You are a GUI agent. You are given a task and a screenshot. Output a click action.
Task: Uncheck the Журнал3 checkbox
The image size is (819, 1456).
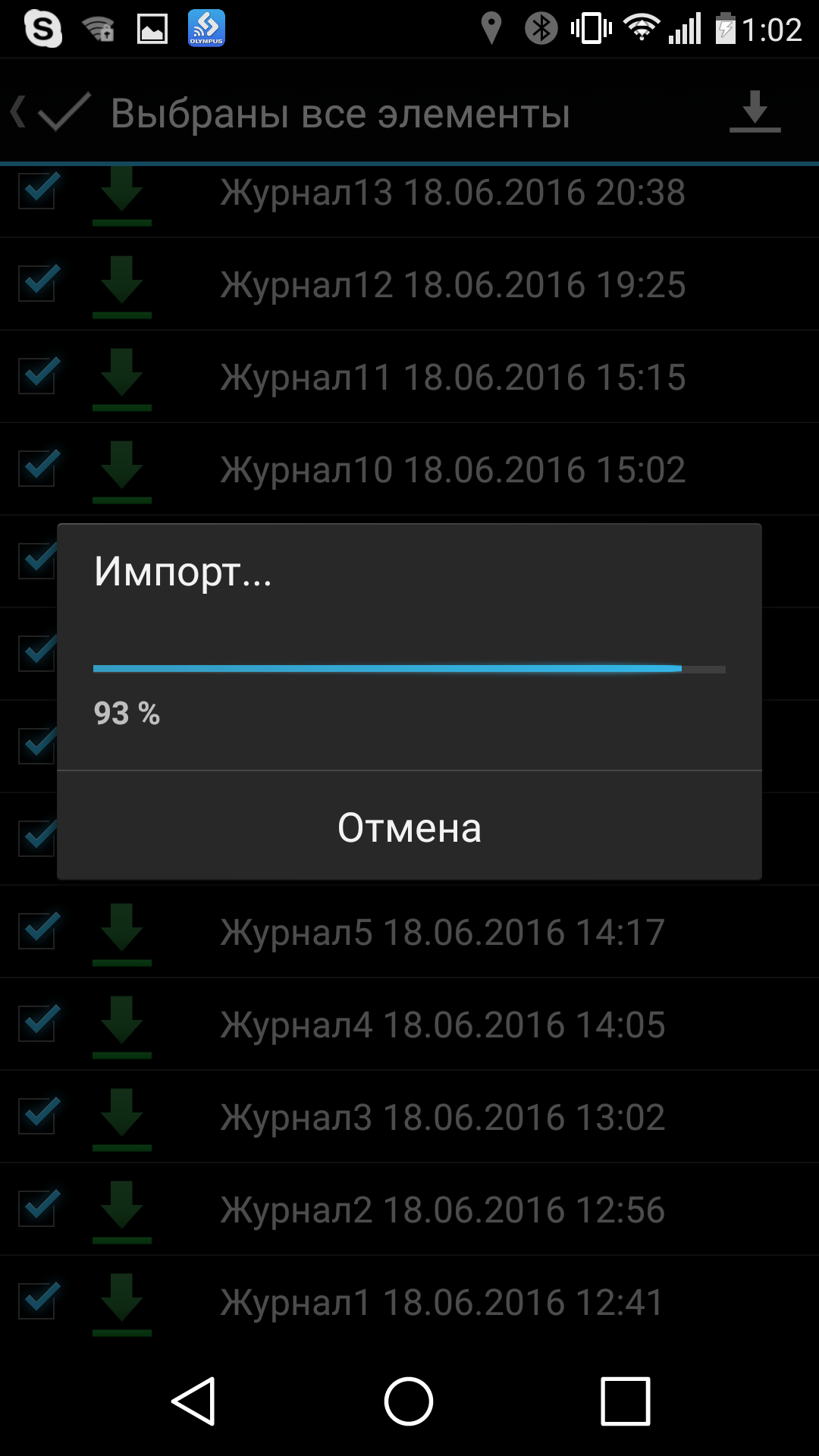[x=37, y=1116]
